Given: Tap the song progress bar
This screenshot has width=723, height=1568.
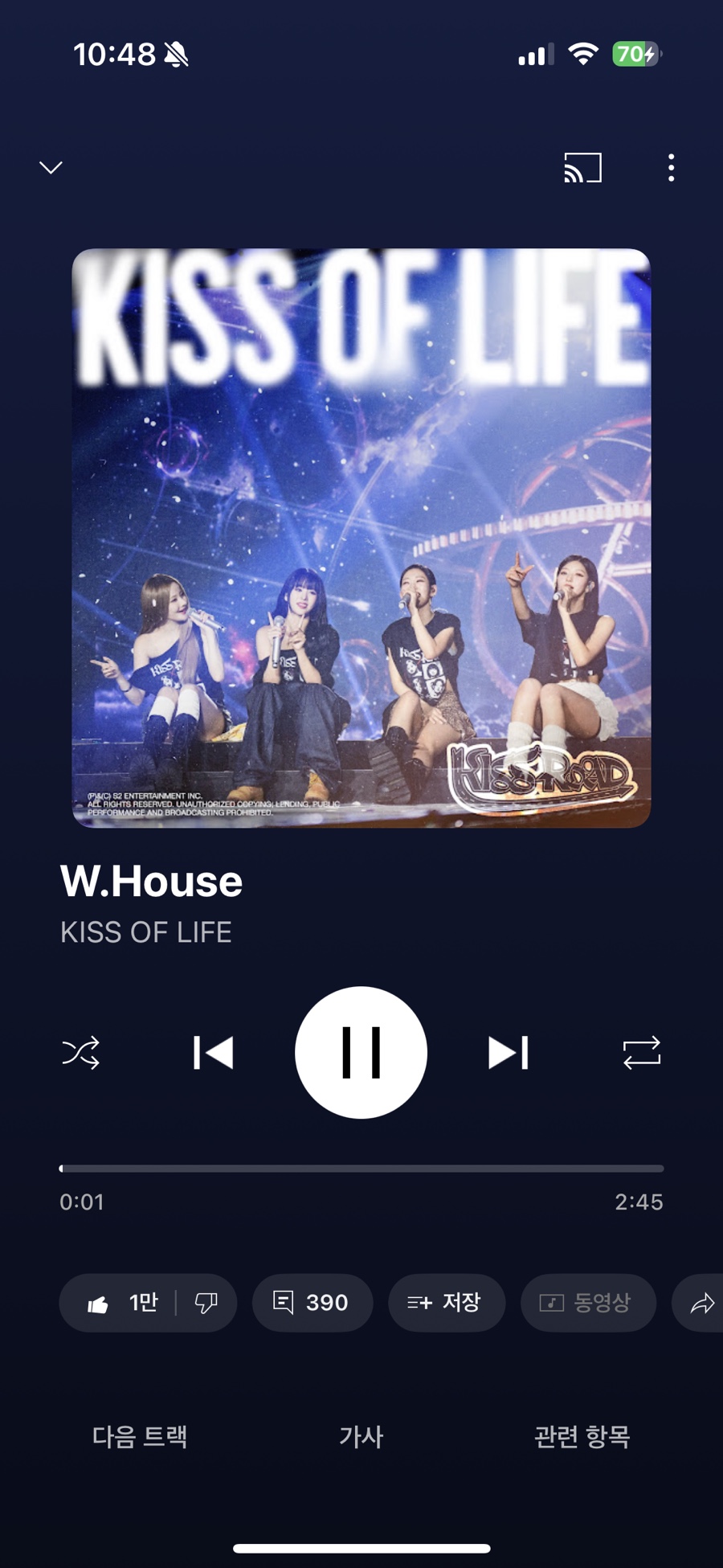Looking at the screenshot, I should pyautogui.click(x=361, y=1168).
